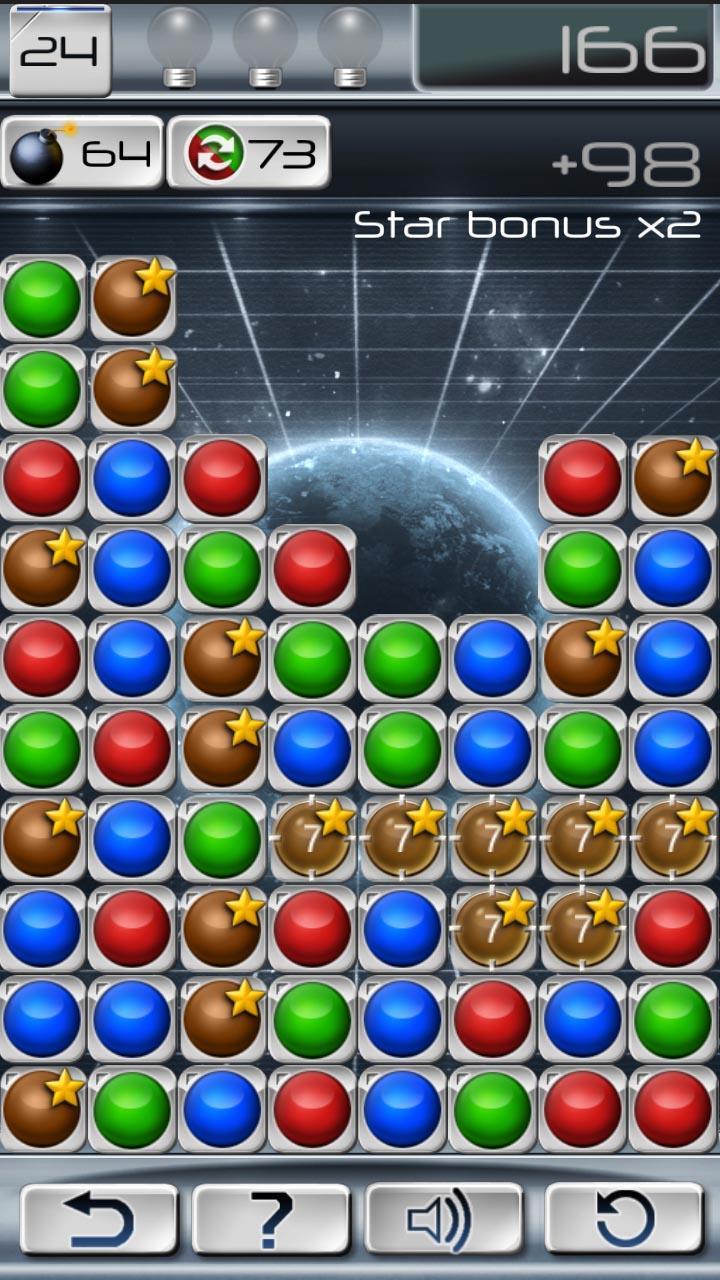This screenshot has height=1280, width=720.
Task: Go back with the undo arrow button
Action: pos(99,1219)
